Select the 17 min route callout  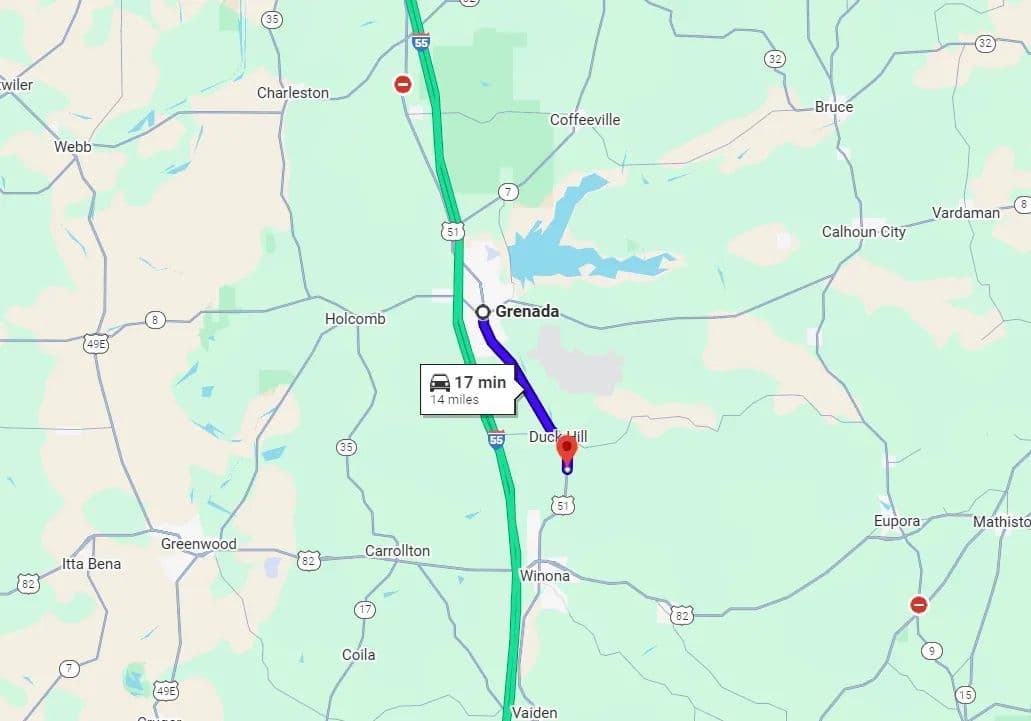click(x=467, y=389)
